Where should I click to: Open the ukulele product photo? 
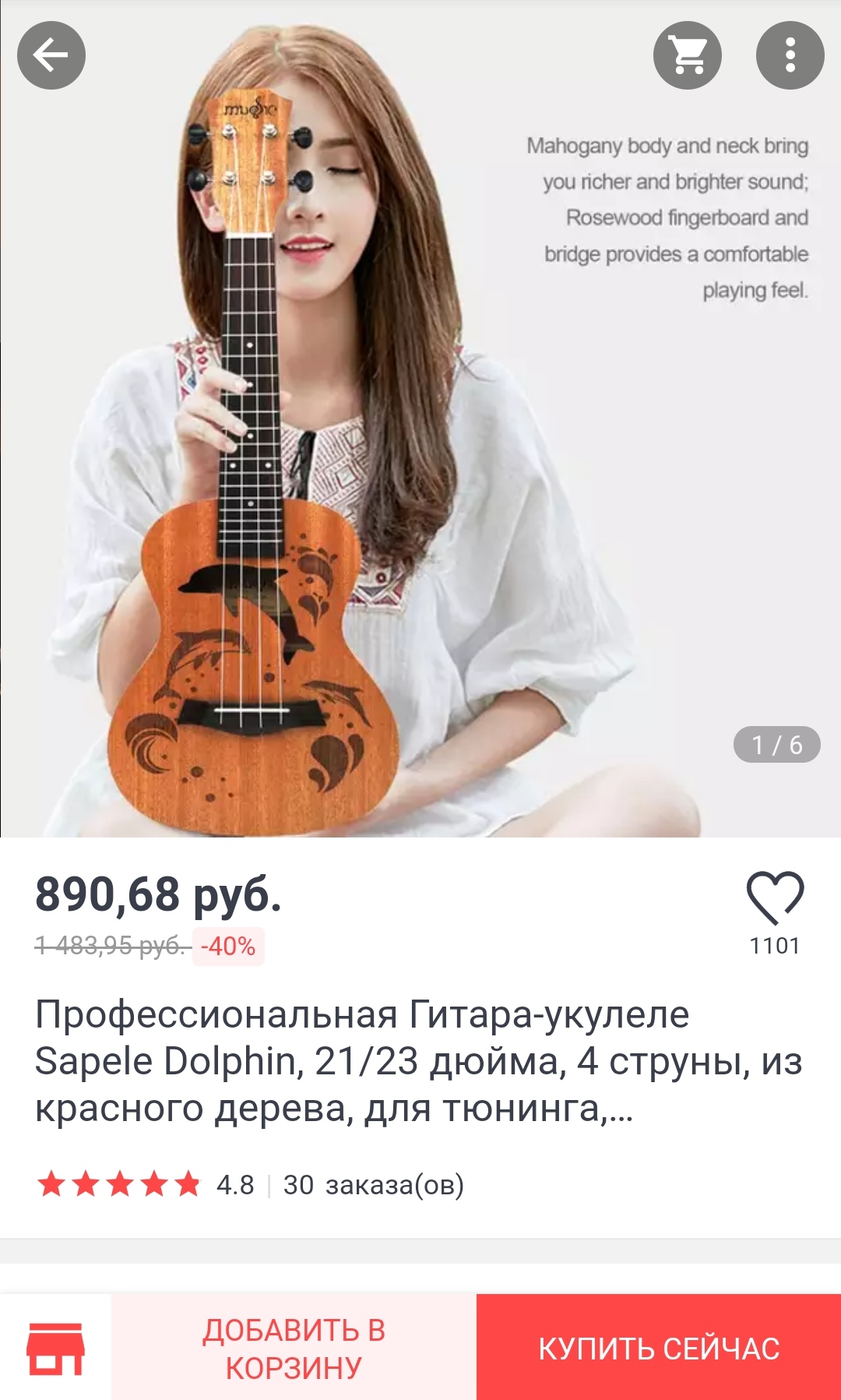pos(420,419)
